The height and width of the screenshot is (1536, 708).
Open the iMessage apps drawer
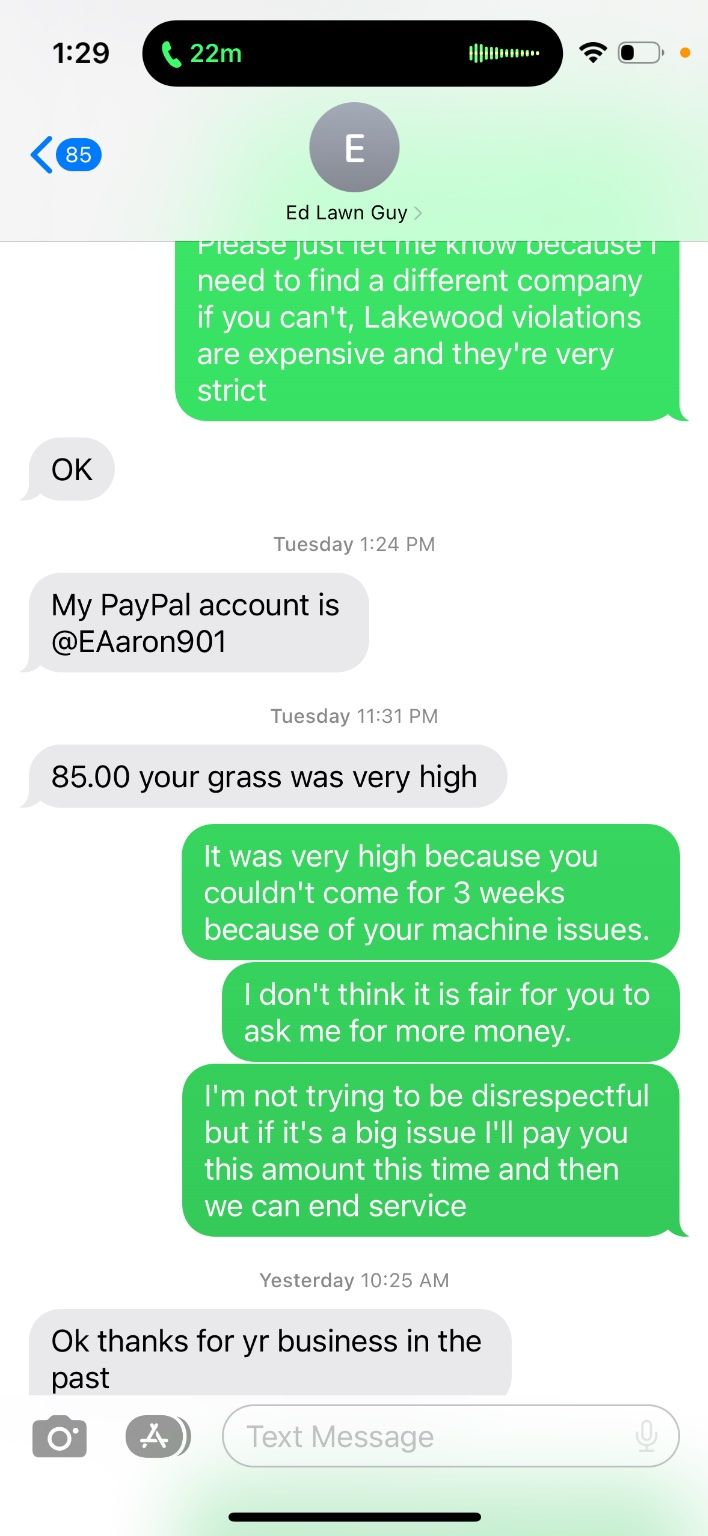pos(156,1437)
